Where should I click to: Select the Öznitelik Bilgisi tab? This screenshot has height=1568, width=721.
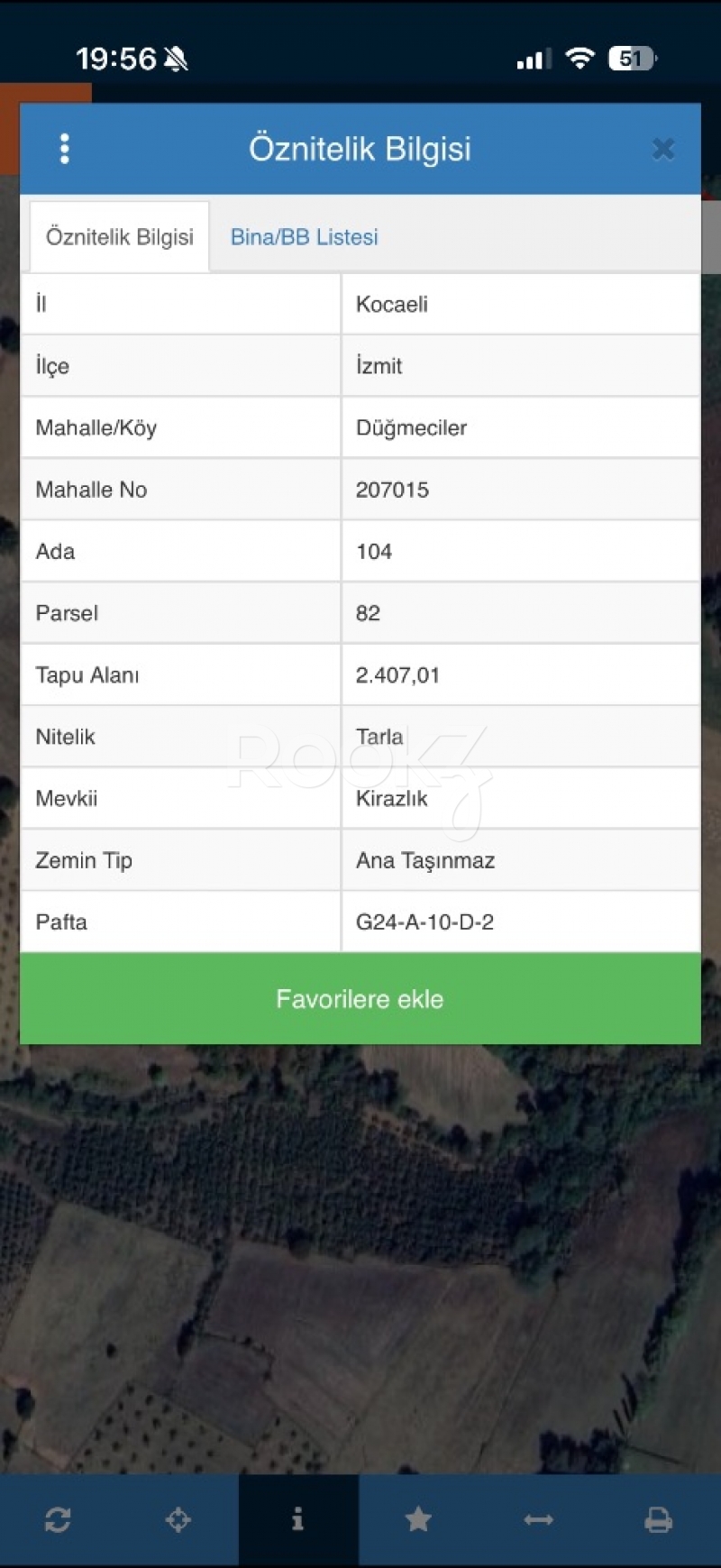(120, 237)
